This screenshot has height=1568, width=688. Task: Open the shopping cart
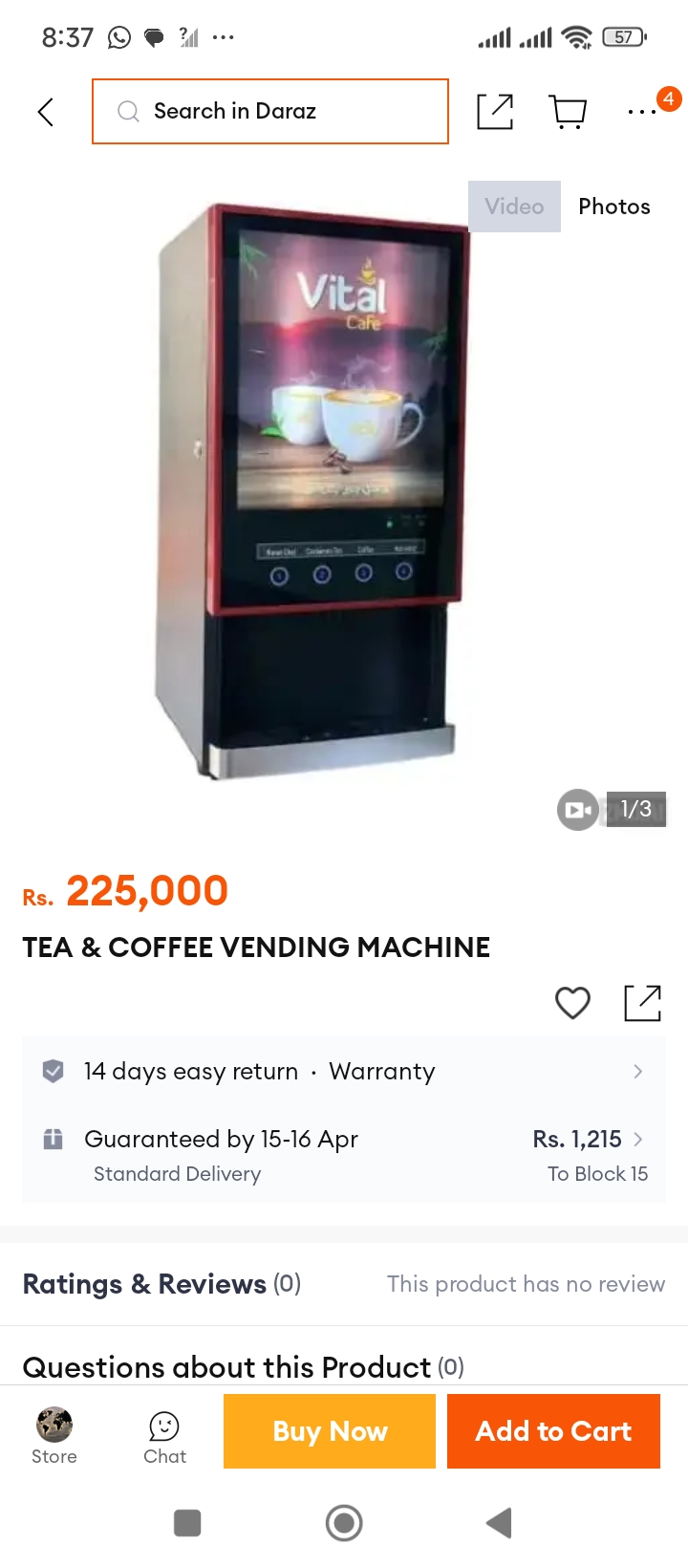pyautogui.click(x=569, y=112)
